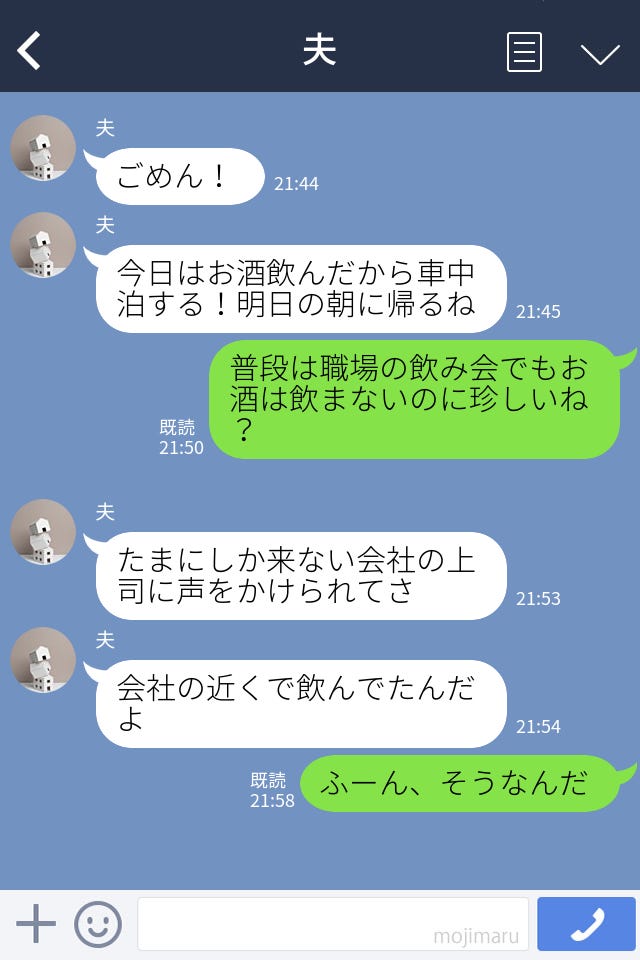Focus the message text field
This screenshot has height=960, width=640.
(332, 924)
